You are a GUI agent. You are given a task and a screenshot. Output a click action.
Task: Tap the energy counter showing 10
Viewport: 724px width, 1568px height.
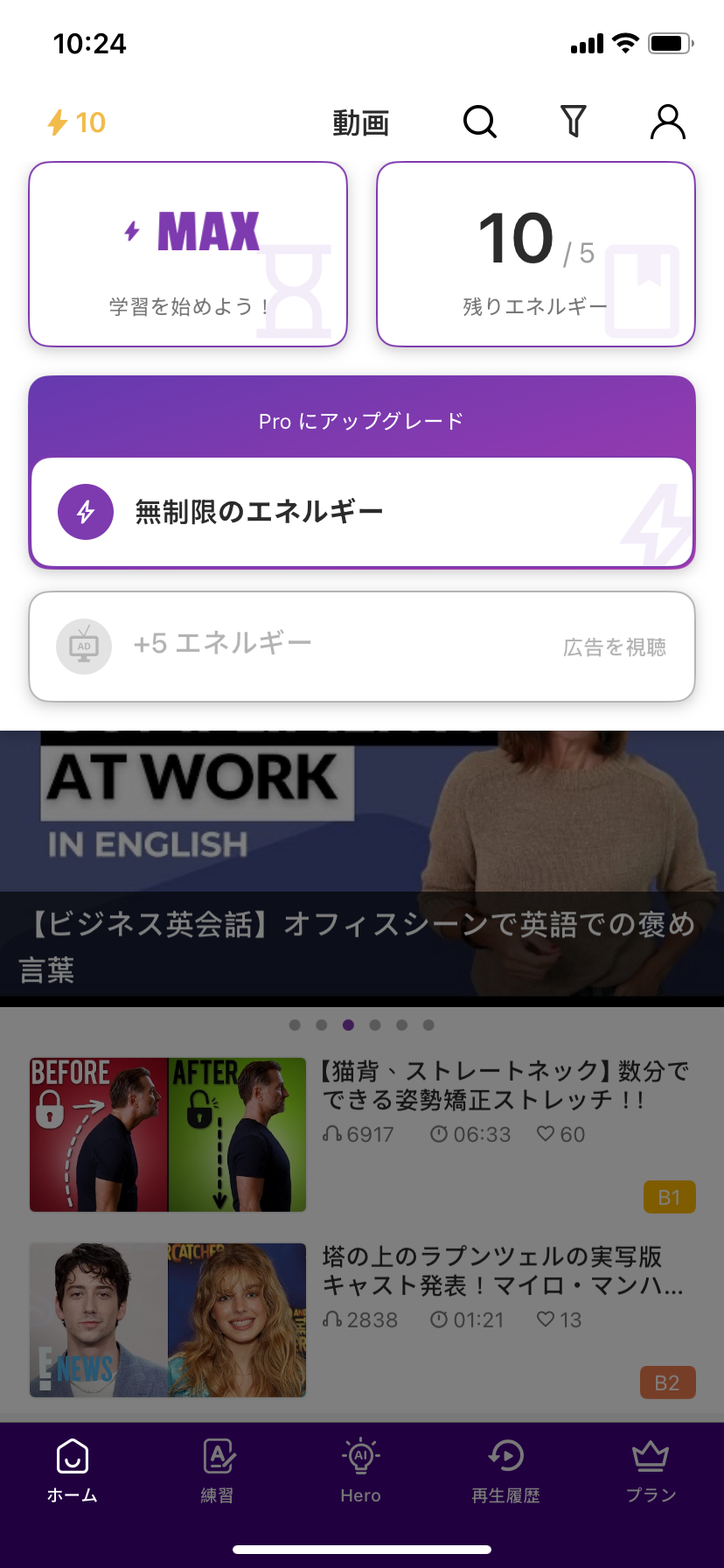(77, 122)
